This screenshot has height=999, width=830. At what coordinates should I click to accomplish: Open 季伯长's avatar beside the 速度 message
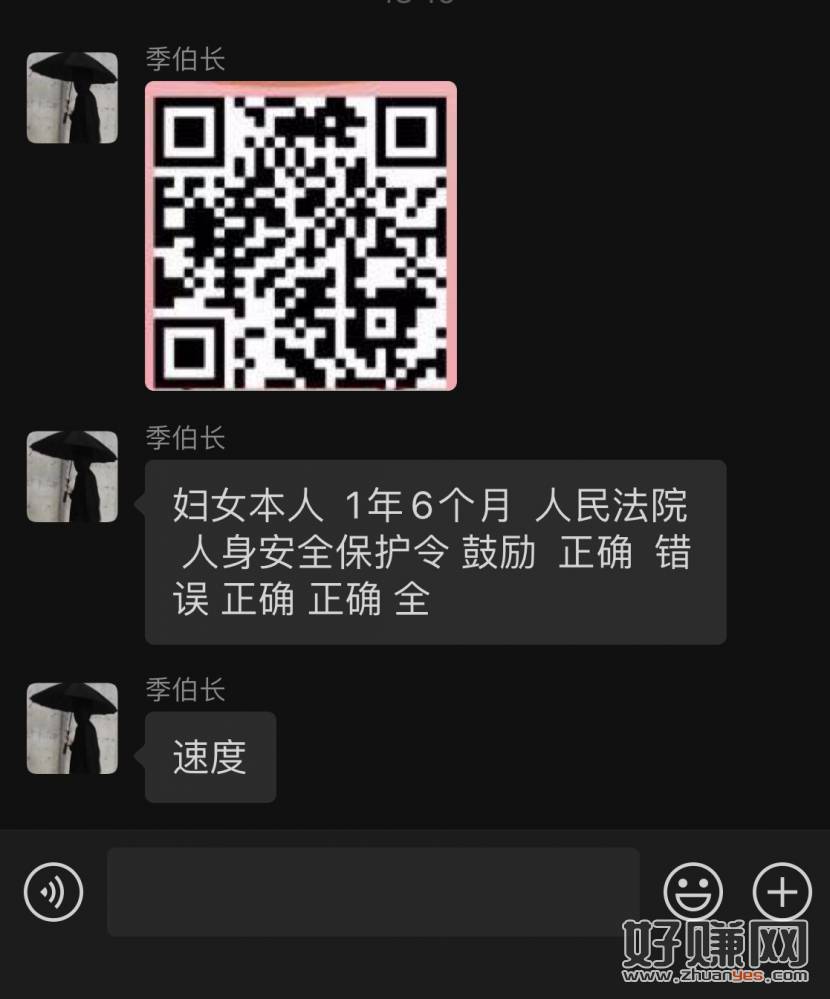72,728
